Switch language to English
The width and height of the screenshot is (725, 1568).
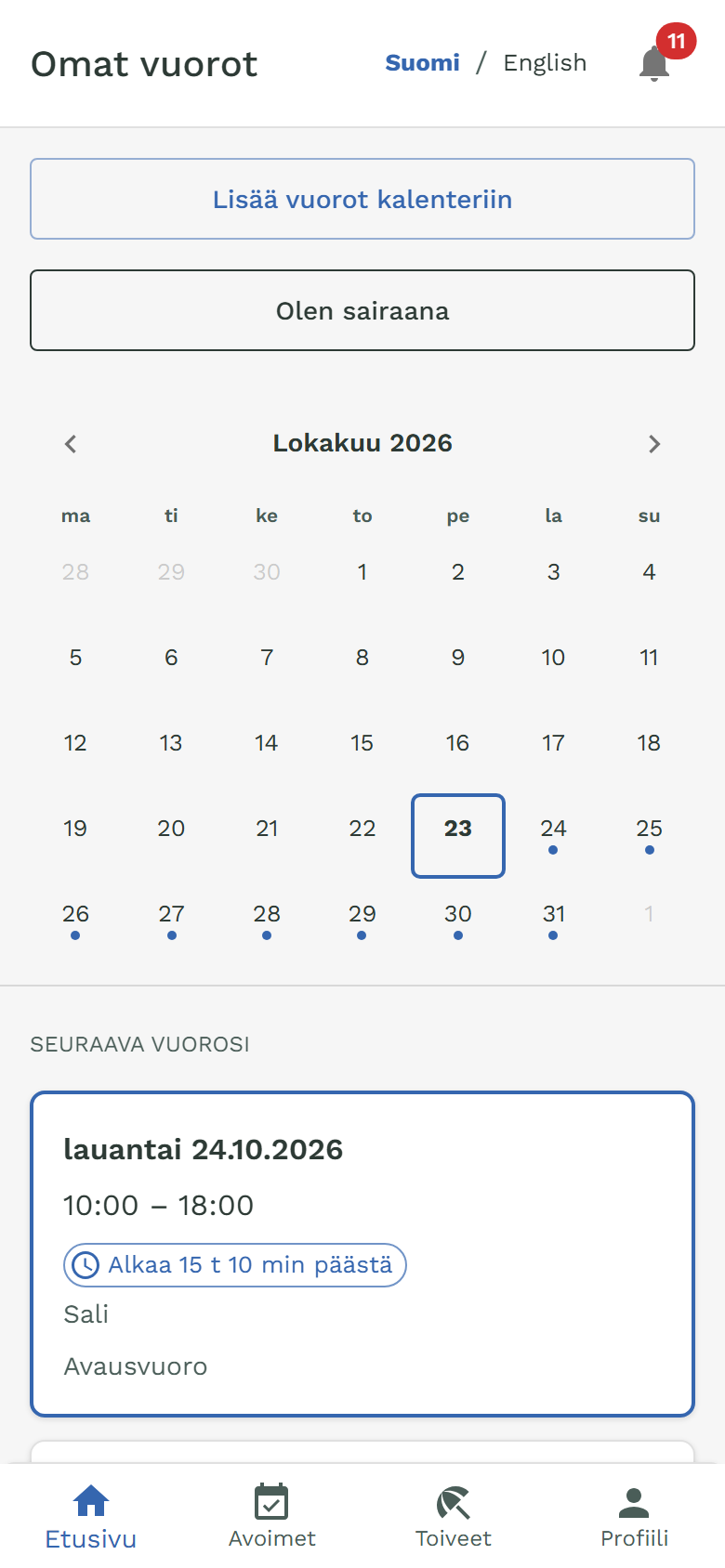(545, 63)
